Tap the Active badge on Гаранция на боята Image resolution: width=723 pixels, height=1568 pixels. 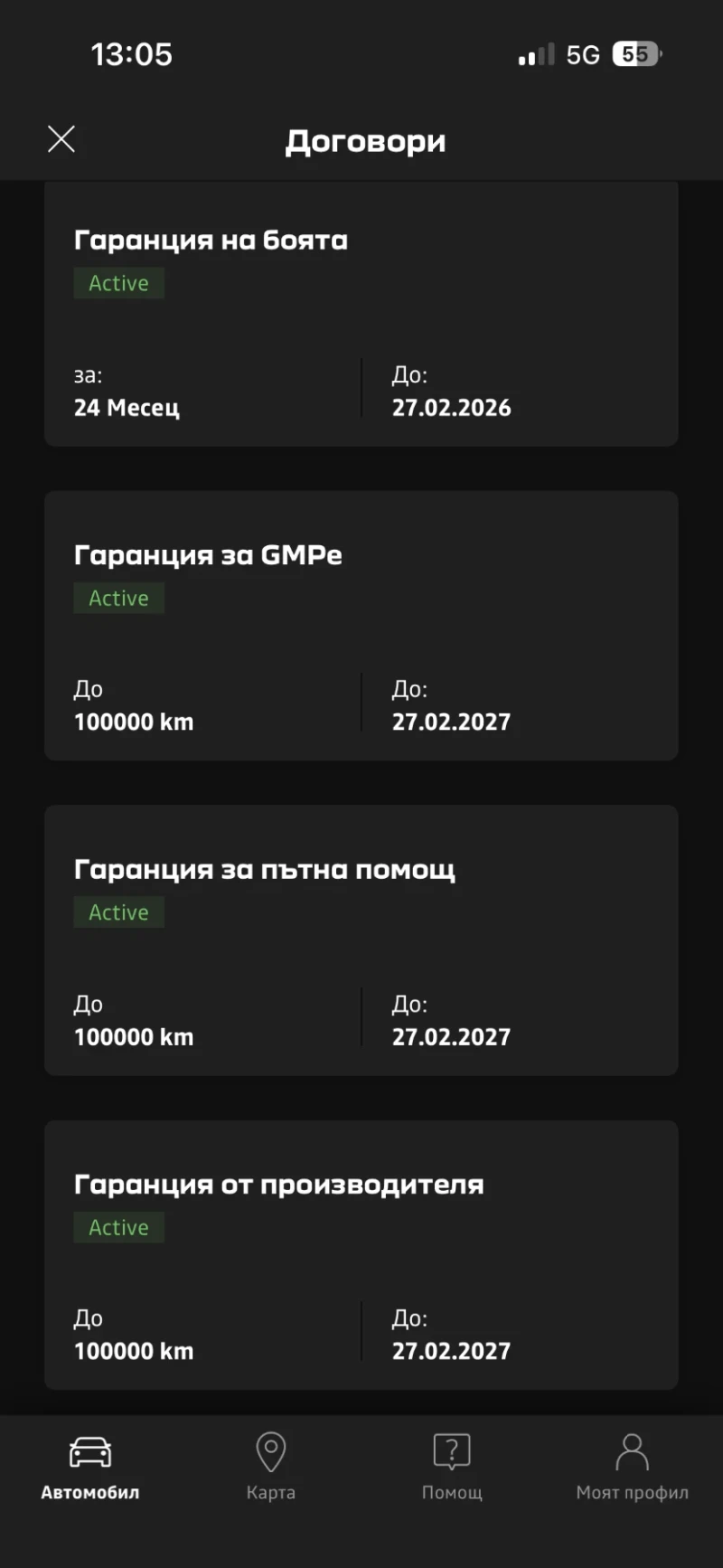pyautogui.click(x=118, y=283)
